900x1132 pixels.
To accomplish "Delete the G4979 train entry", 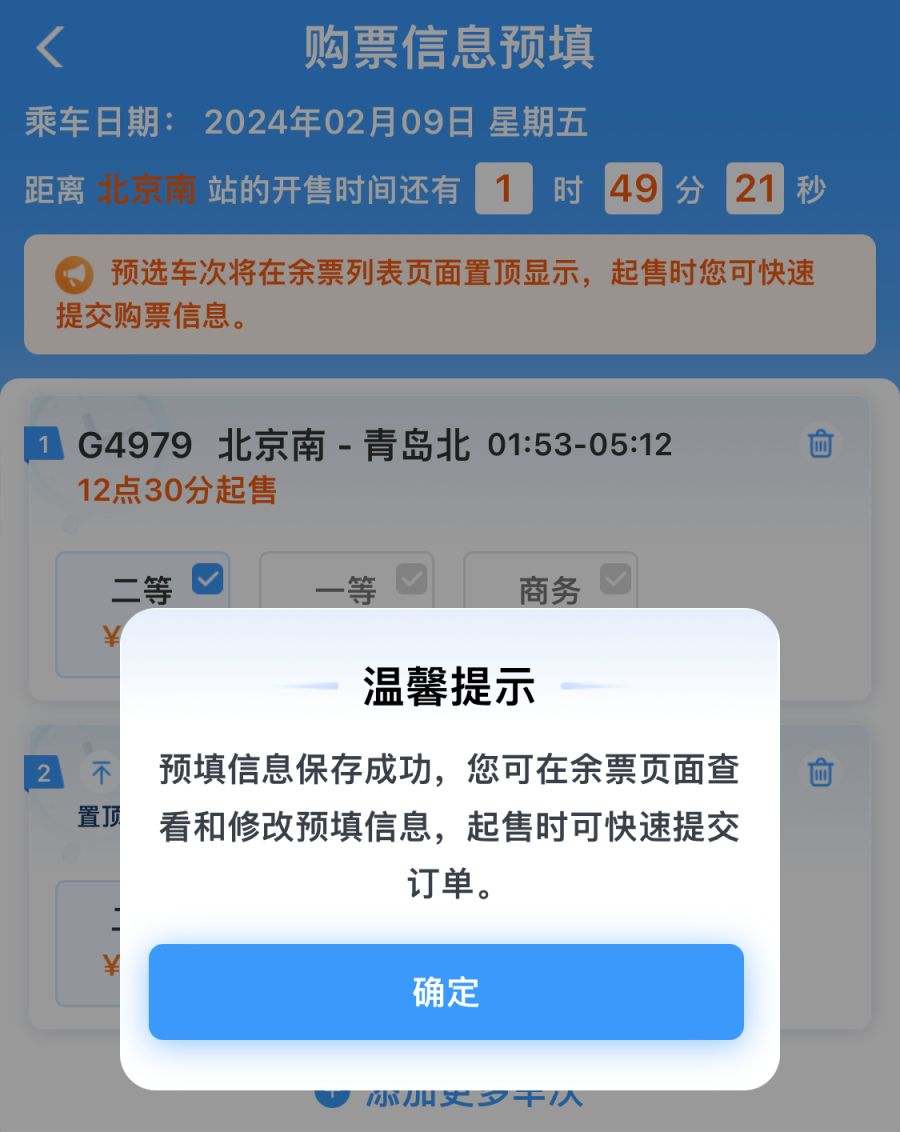I will point(820,443).
